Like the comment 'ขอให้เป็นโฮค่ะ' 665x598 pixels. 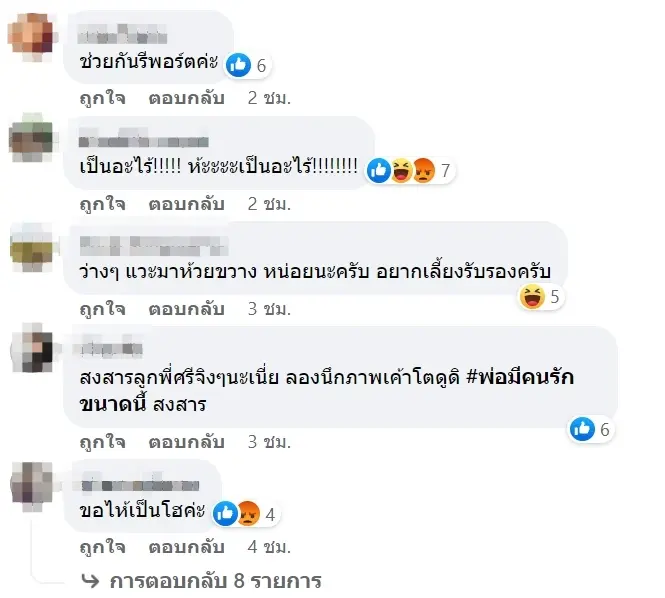coord(102,546)
